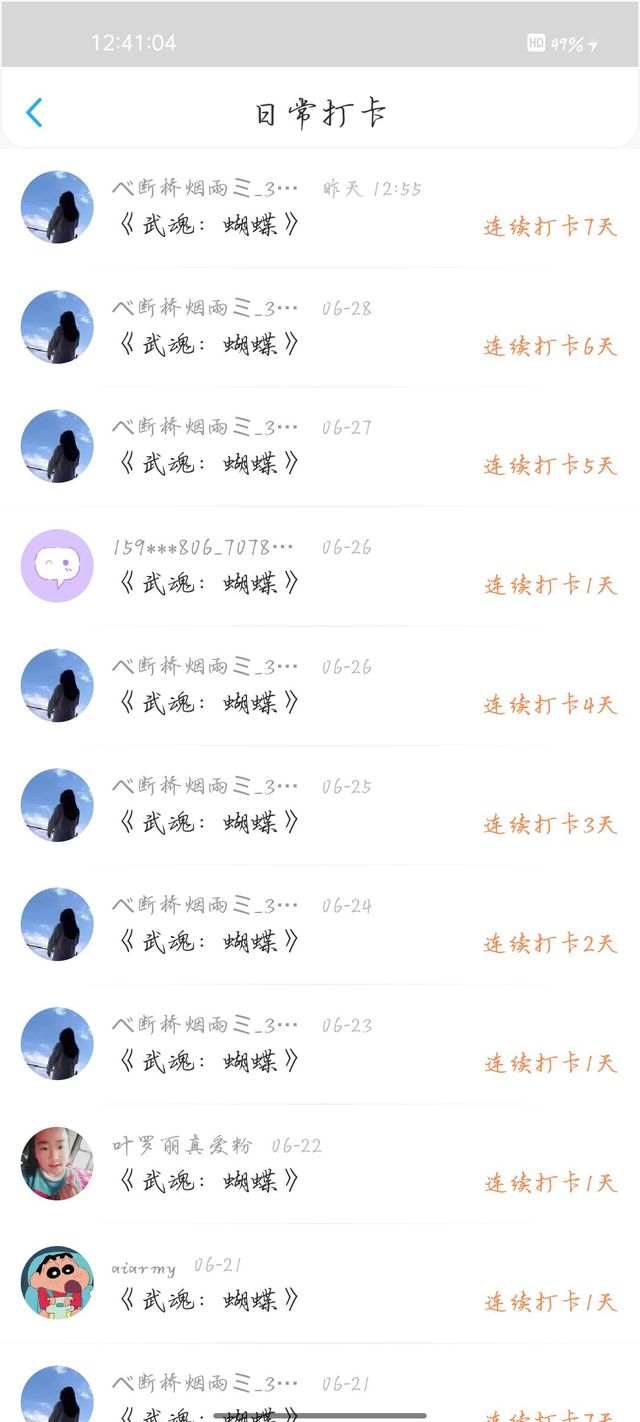This screenshot has width=640, height=1422.
Task: Open the check-in by aiarmy
Action: (x=320, y=1284)
